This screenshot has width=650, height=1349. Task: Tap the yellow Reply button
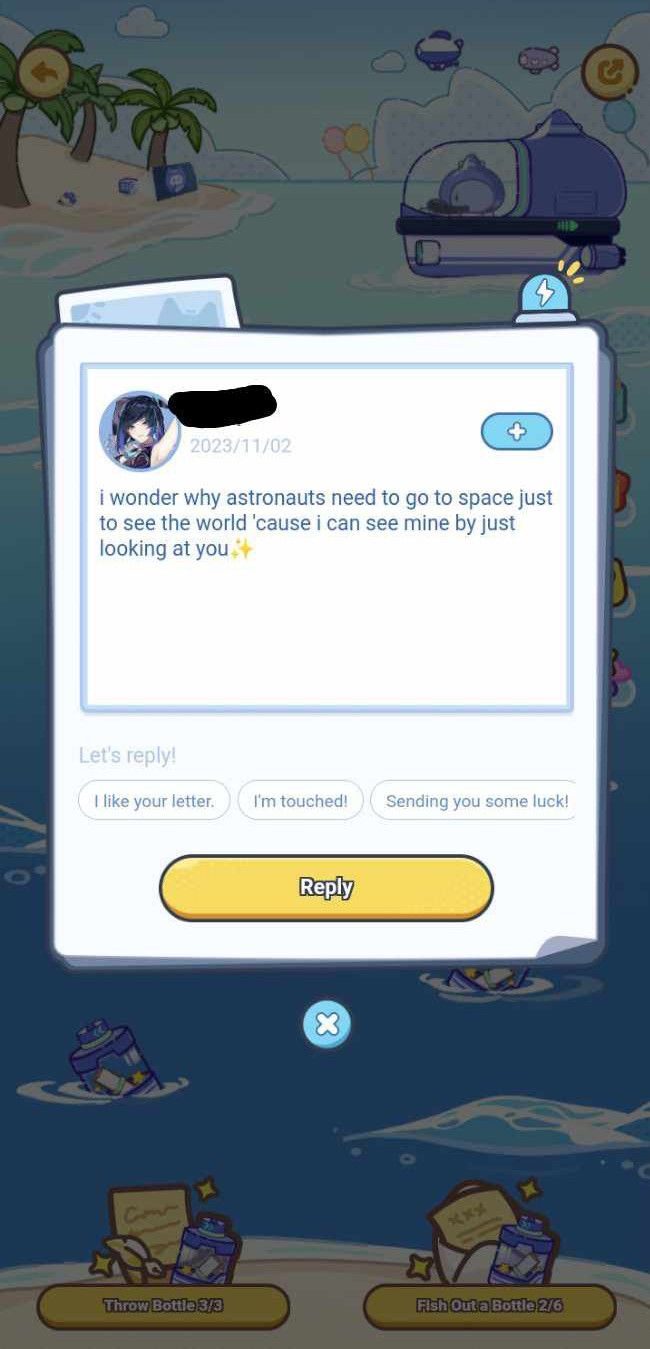pos(326,887)
